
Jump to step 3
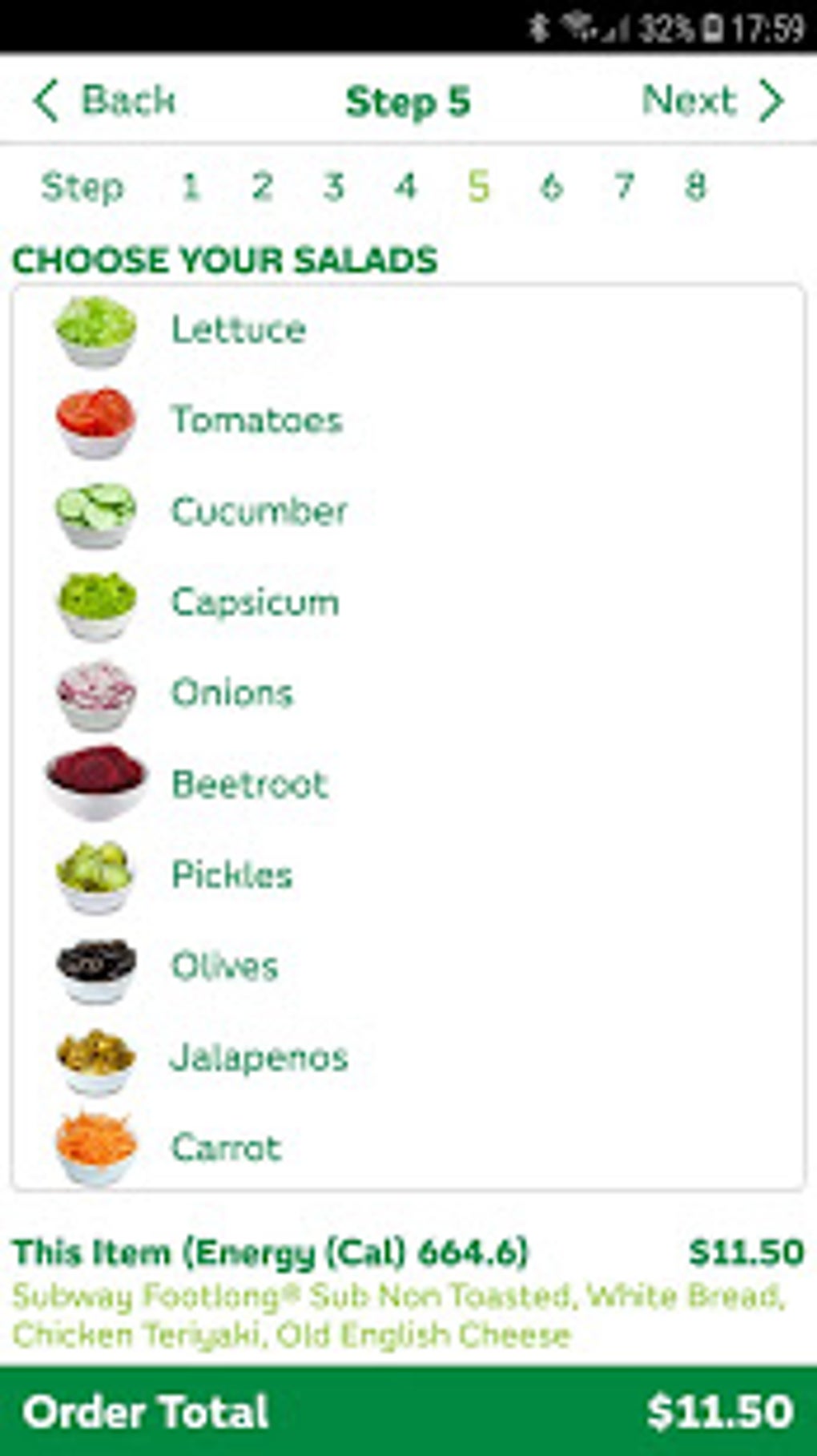[x=334, y=187]
